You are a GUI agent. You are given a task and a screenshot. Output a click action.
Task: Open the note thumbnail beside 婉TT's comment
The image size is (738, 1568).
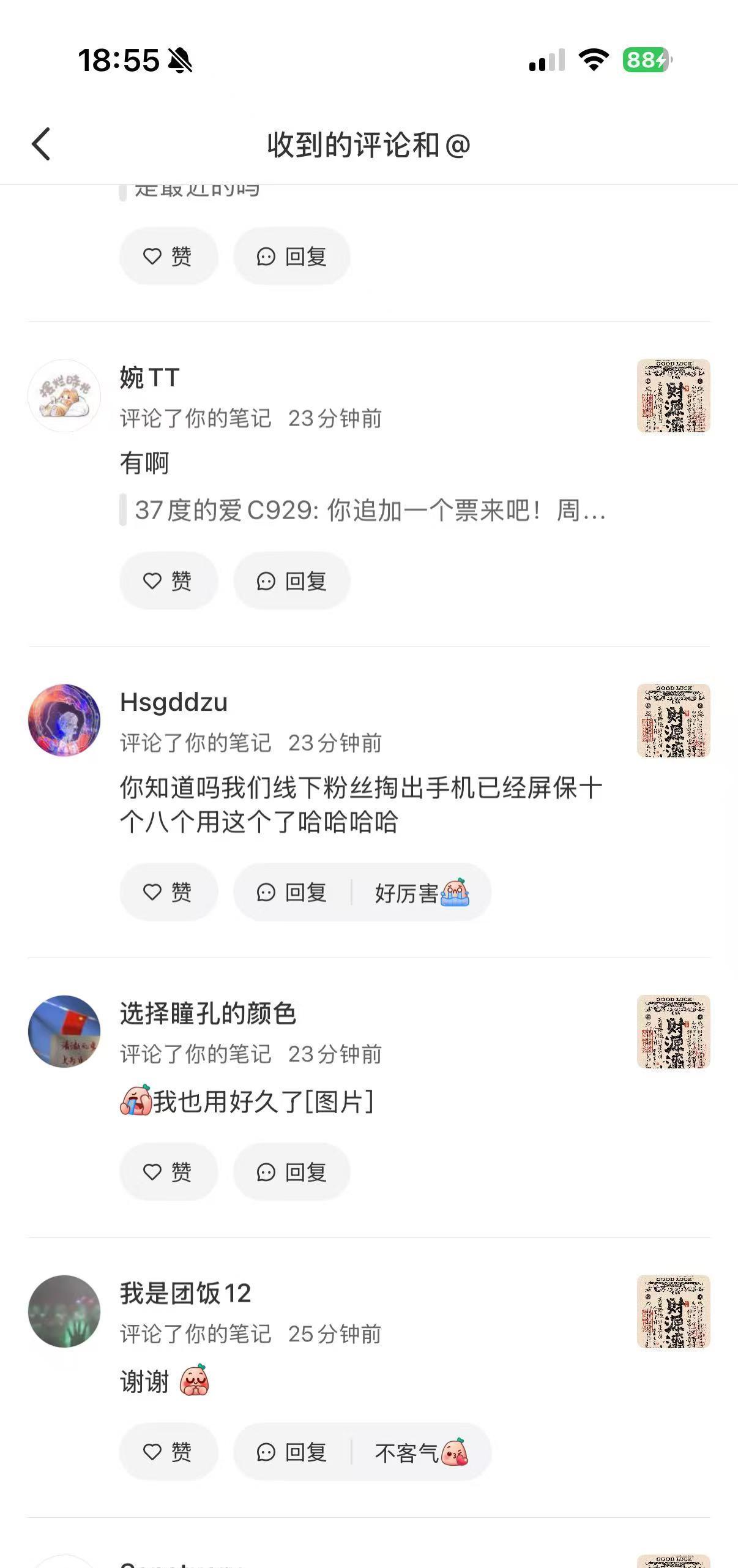click(673, 396)
